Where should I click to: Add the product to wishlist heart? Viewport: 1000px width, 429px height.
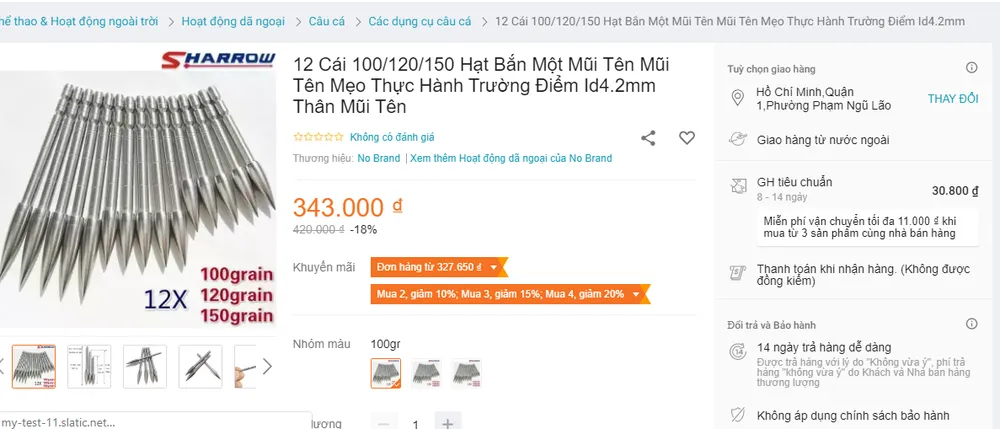pos(686,138)
